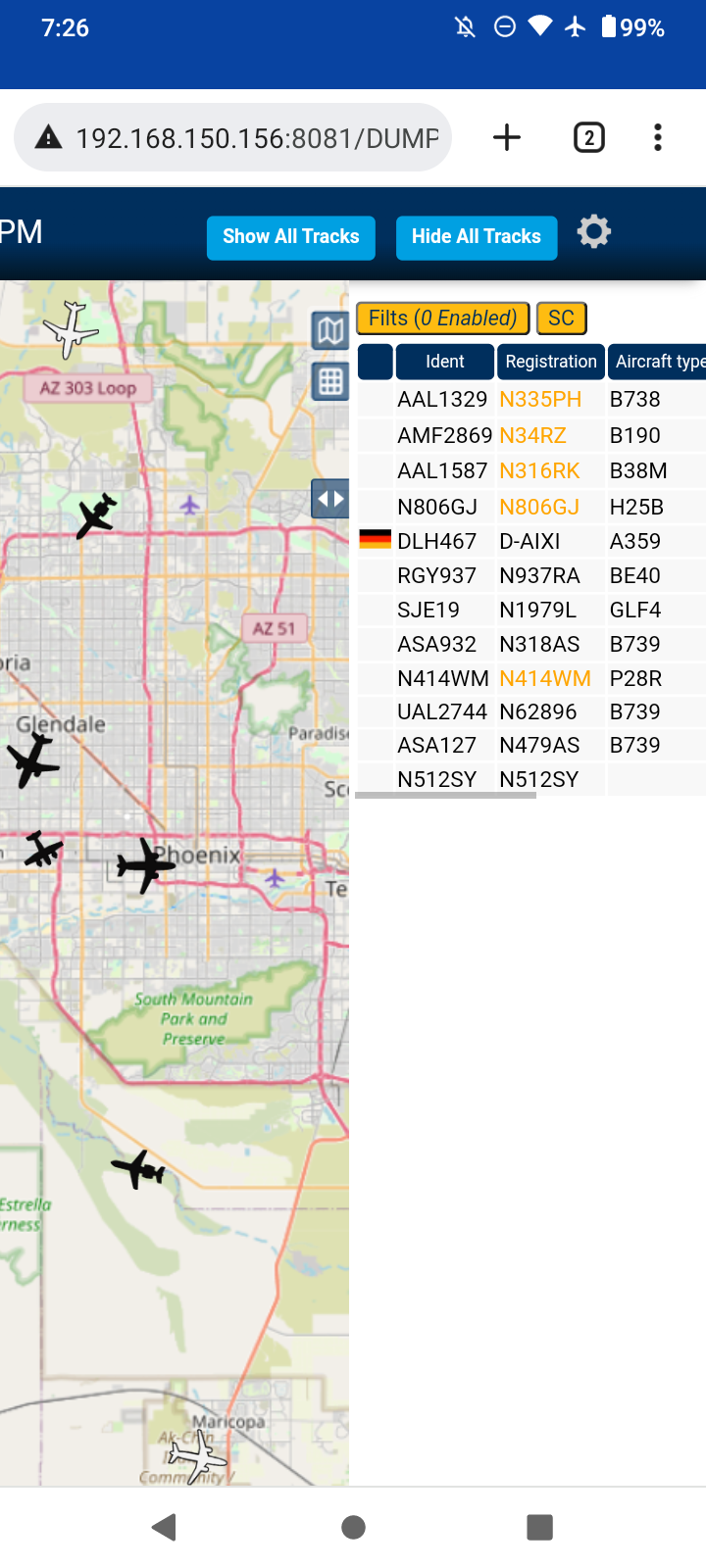Select the ASA932 aircraft row
The height and width of the screenshot is (1568, 706).
click(531, 644)
